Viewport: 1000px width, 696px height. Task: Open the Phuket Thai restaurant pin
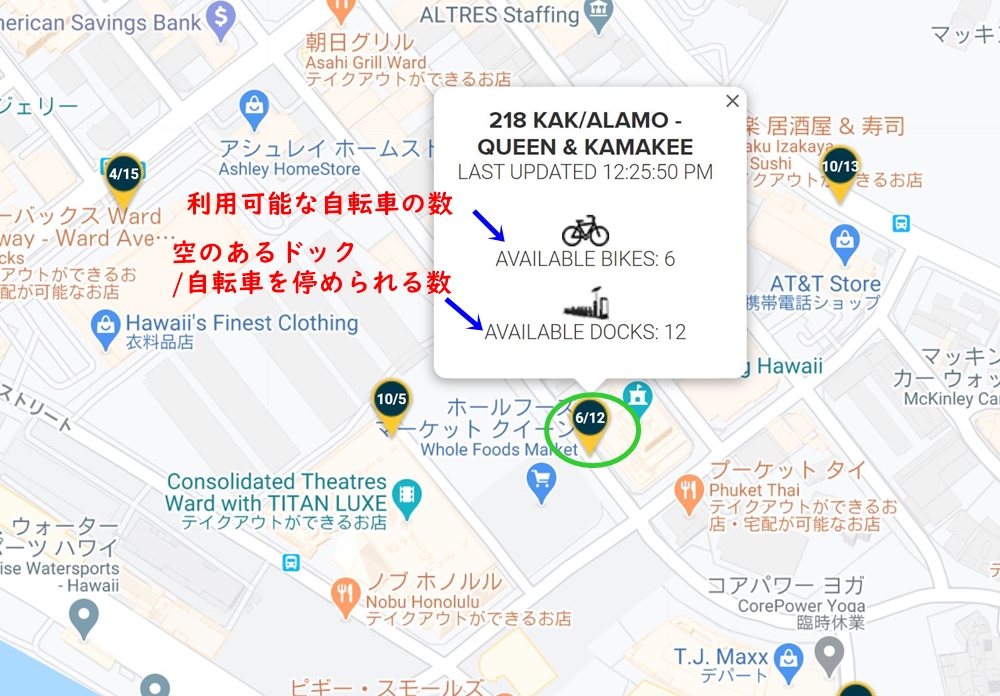pyautogui.click(x=688, y=489)
